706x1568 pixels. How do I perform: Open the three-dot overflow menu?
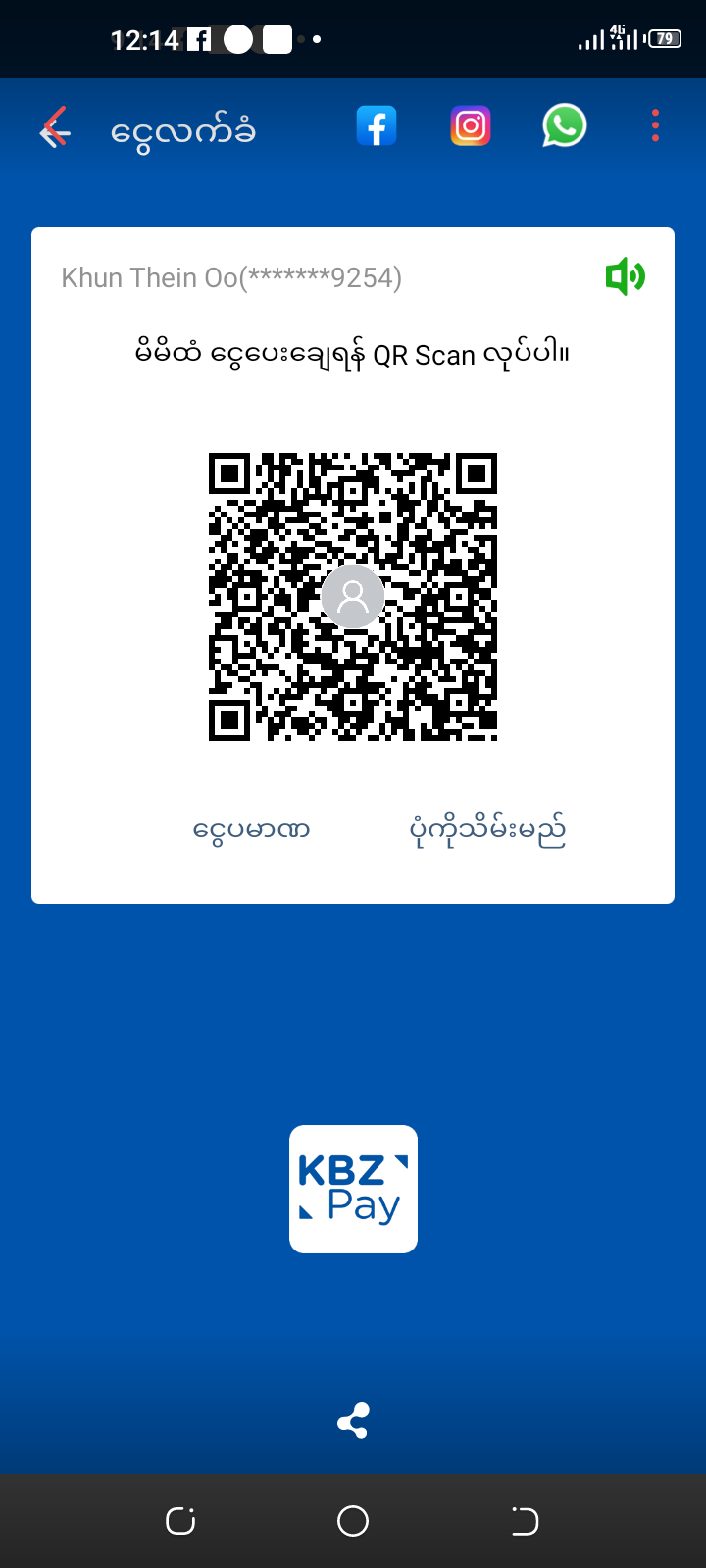(x=655, y=126)
